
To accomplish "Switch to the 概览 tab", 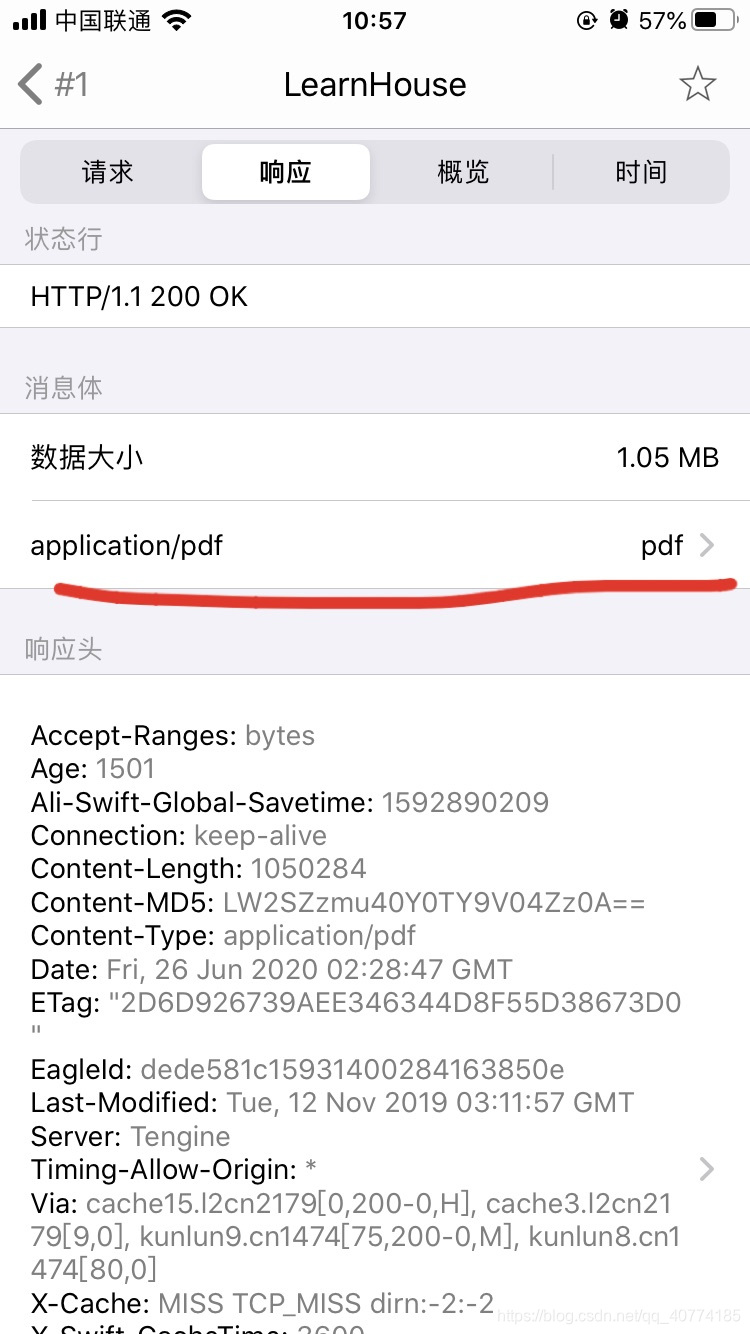I will [x=463, y=172].
